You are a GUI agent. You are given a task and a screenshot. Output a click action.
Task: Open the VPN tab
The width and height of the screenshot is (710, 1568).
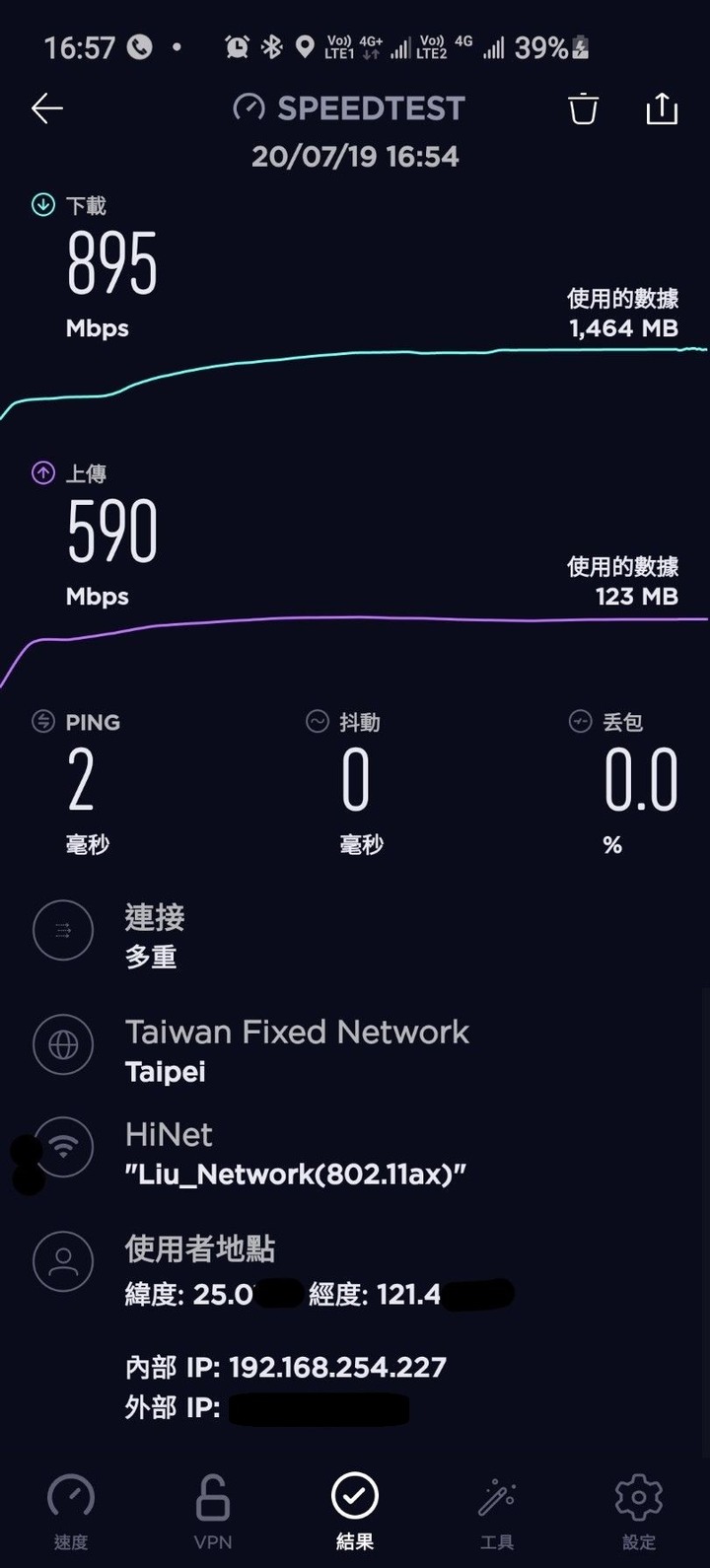pyautogui.click(x=213, y=1511)
